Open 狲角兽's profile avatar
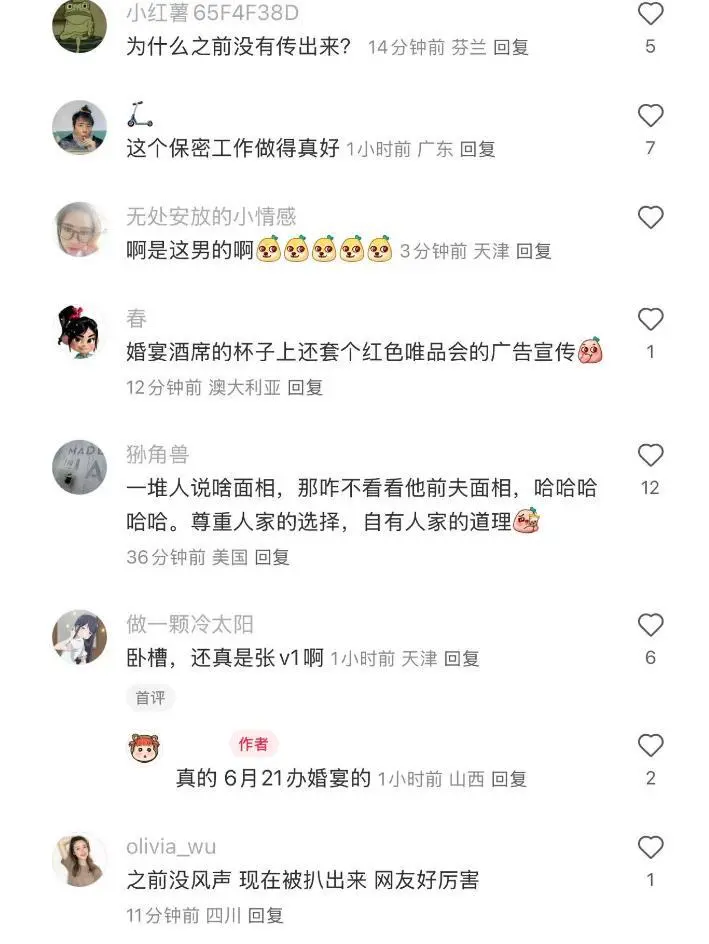Image resolution: width=709 pixels, height=944 pixels. [x=79, y=467]
